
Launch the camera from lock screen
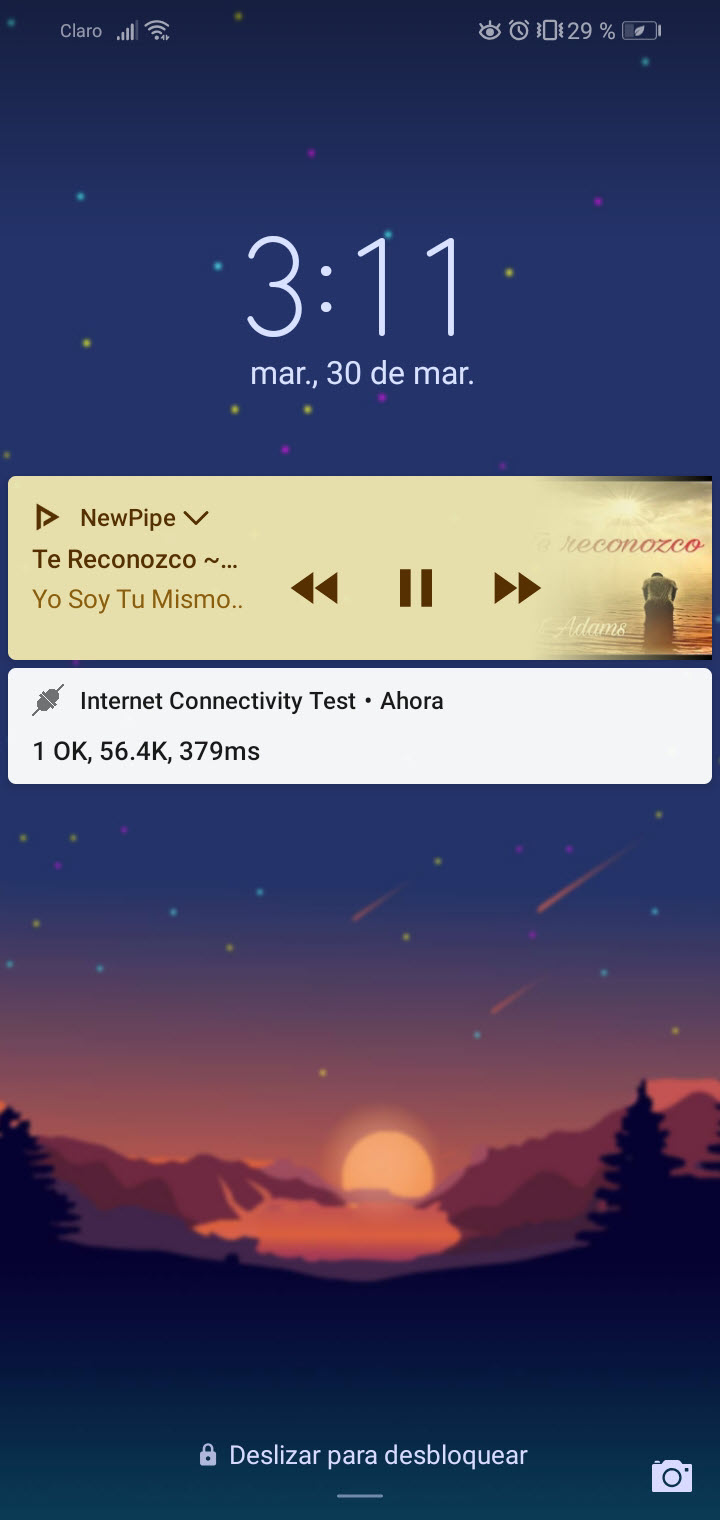pos(672,1475)
